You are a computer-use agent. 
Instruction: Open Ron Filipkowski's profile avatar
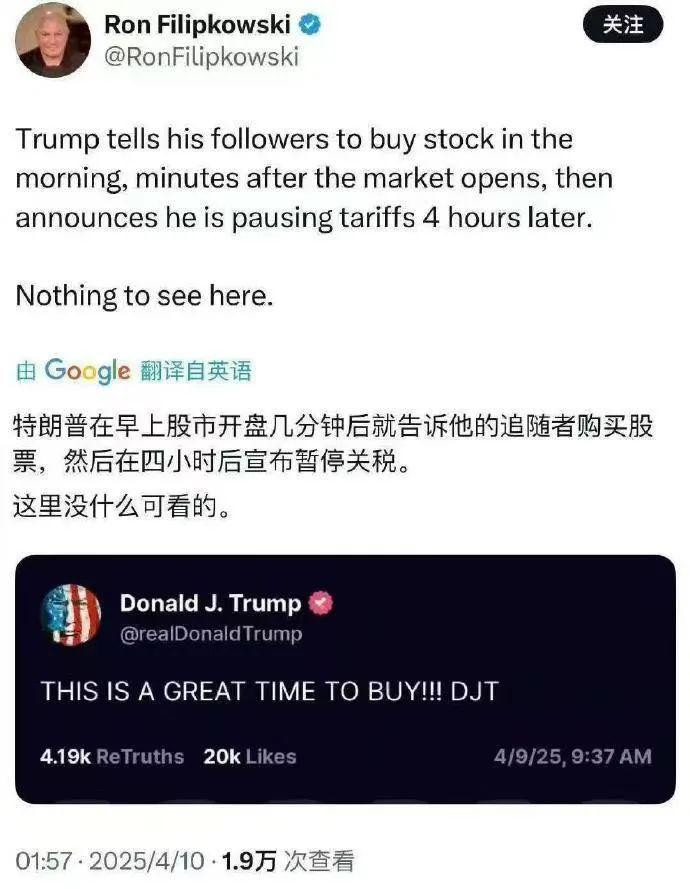click(x=53, y=40)
